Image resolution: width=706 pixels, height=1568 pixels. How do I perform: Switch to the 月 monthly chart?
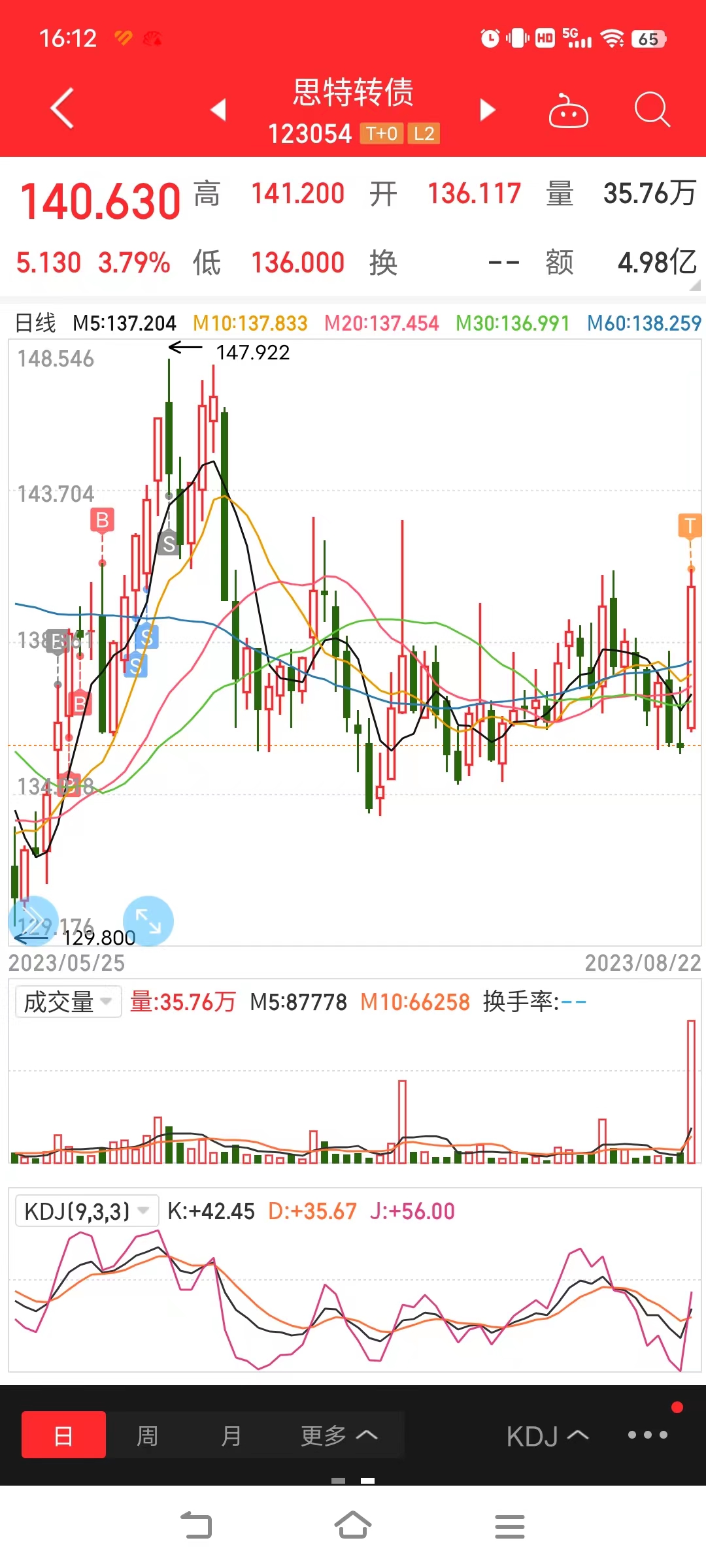231,1435
